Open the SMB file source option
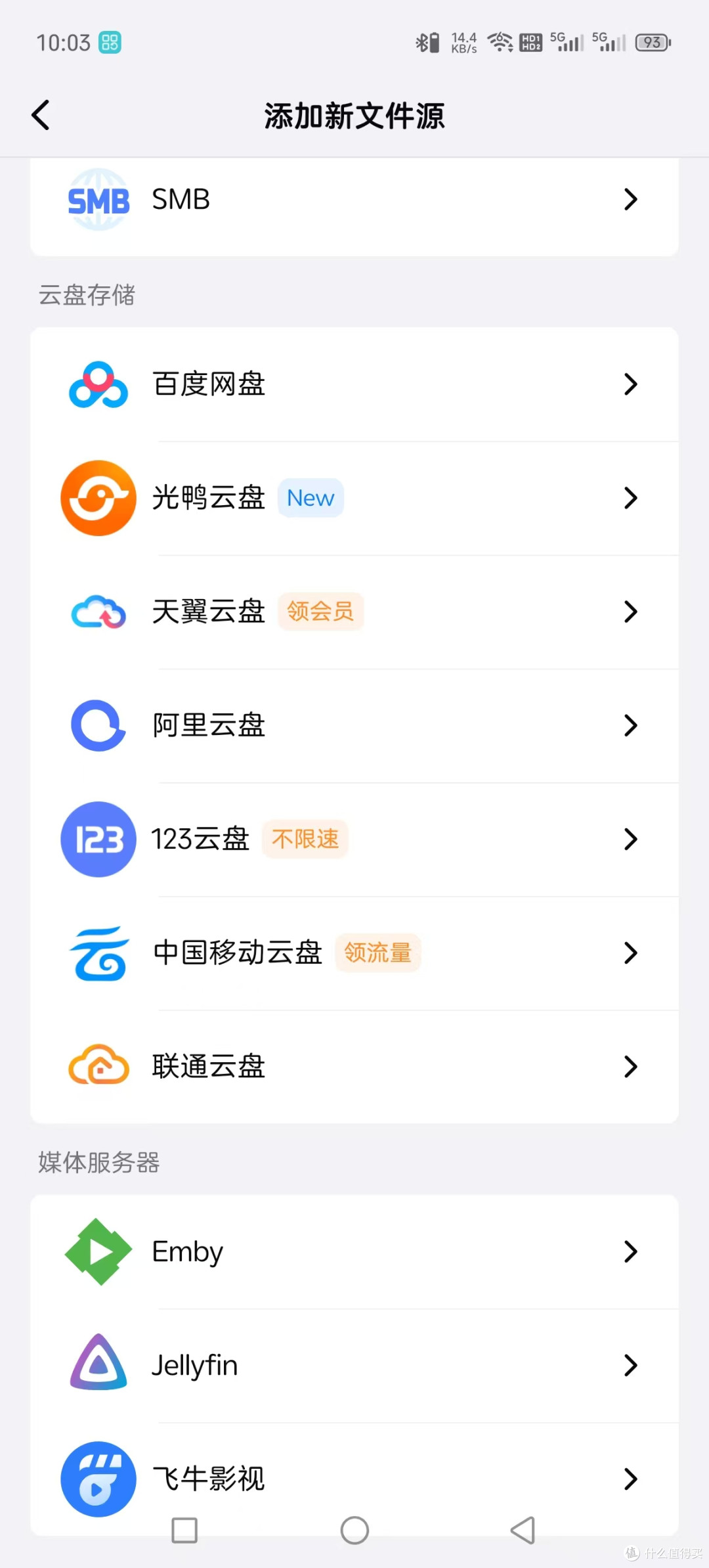709x1568 pixels. [354, 200]
